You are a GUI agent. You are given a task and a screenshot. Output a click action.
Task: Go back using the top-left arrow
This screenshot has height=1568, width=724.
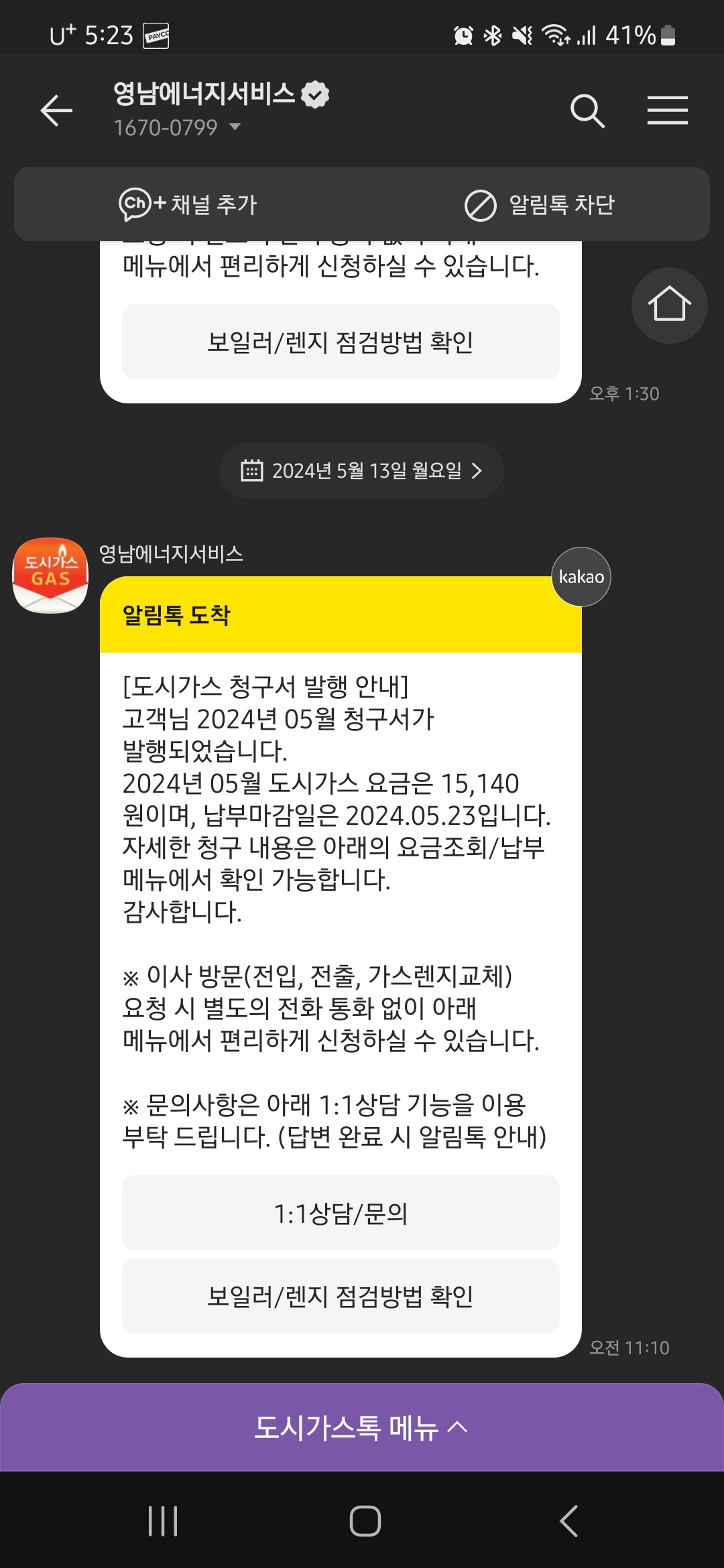click(56, 111)
